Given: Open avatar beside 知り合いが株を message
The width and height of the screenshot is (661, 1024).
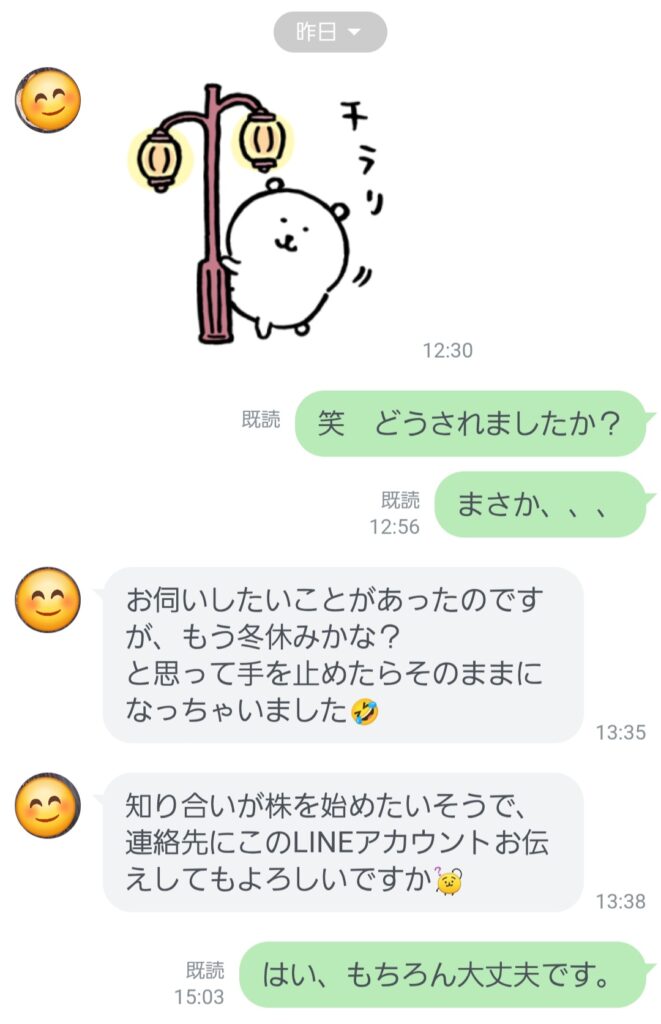Looking at the screenshot, I should 47,806.
